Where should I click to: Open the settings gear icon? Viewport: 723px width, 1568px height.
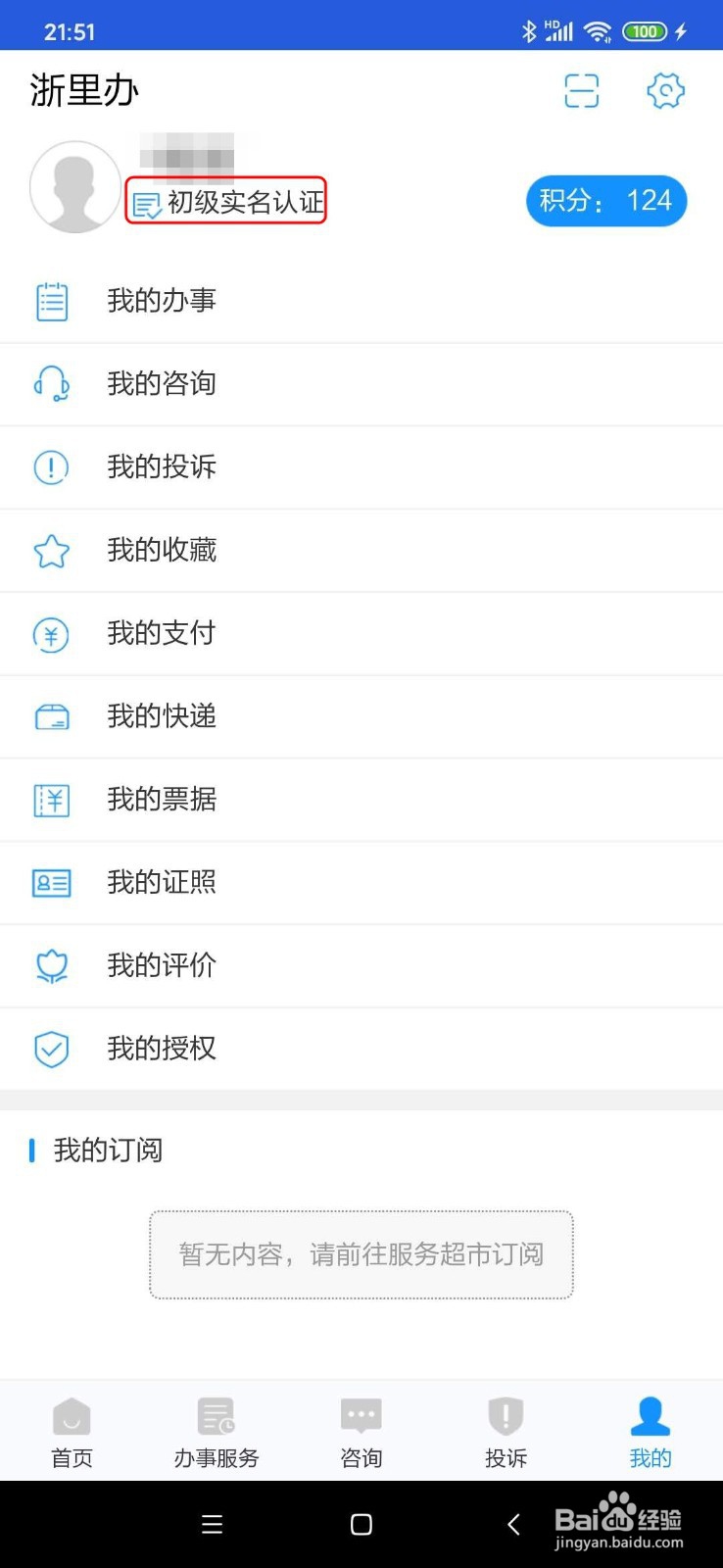pos(665,90)
